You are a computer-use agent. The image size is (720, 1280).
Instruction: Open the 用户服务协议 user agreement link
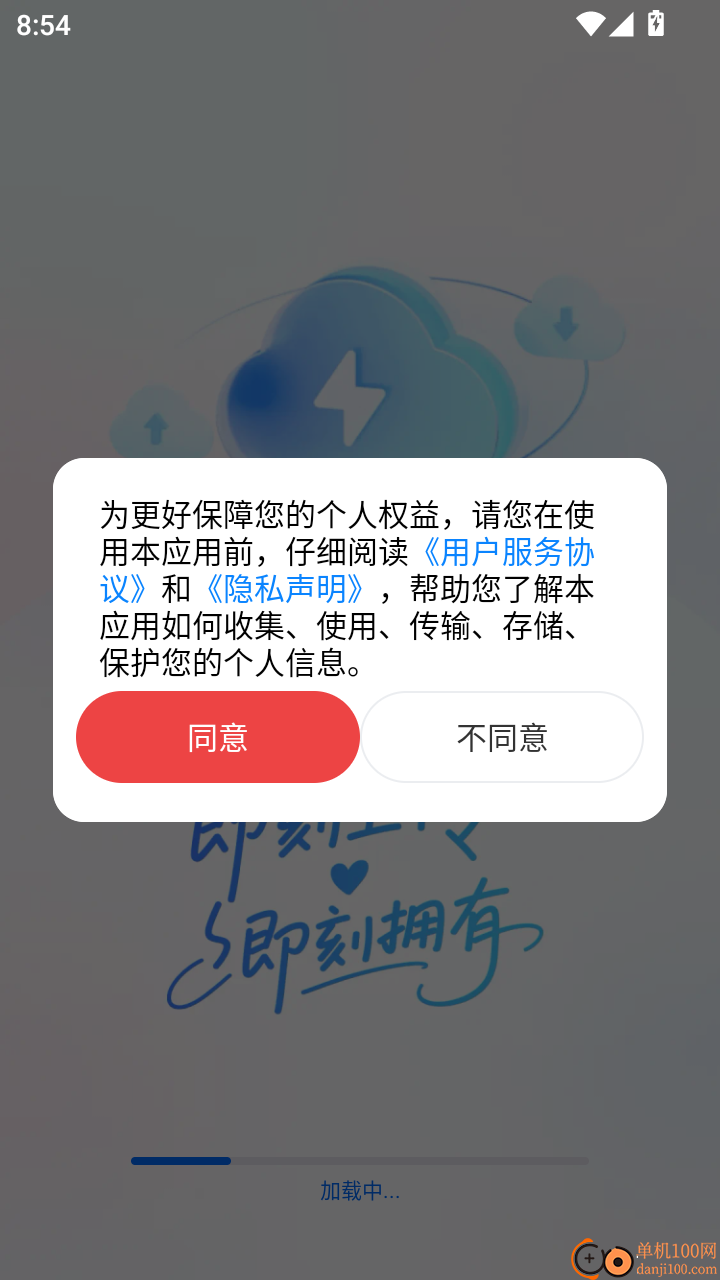[x=510, y=551]
